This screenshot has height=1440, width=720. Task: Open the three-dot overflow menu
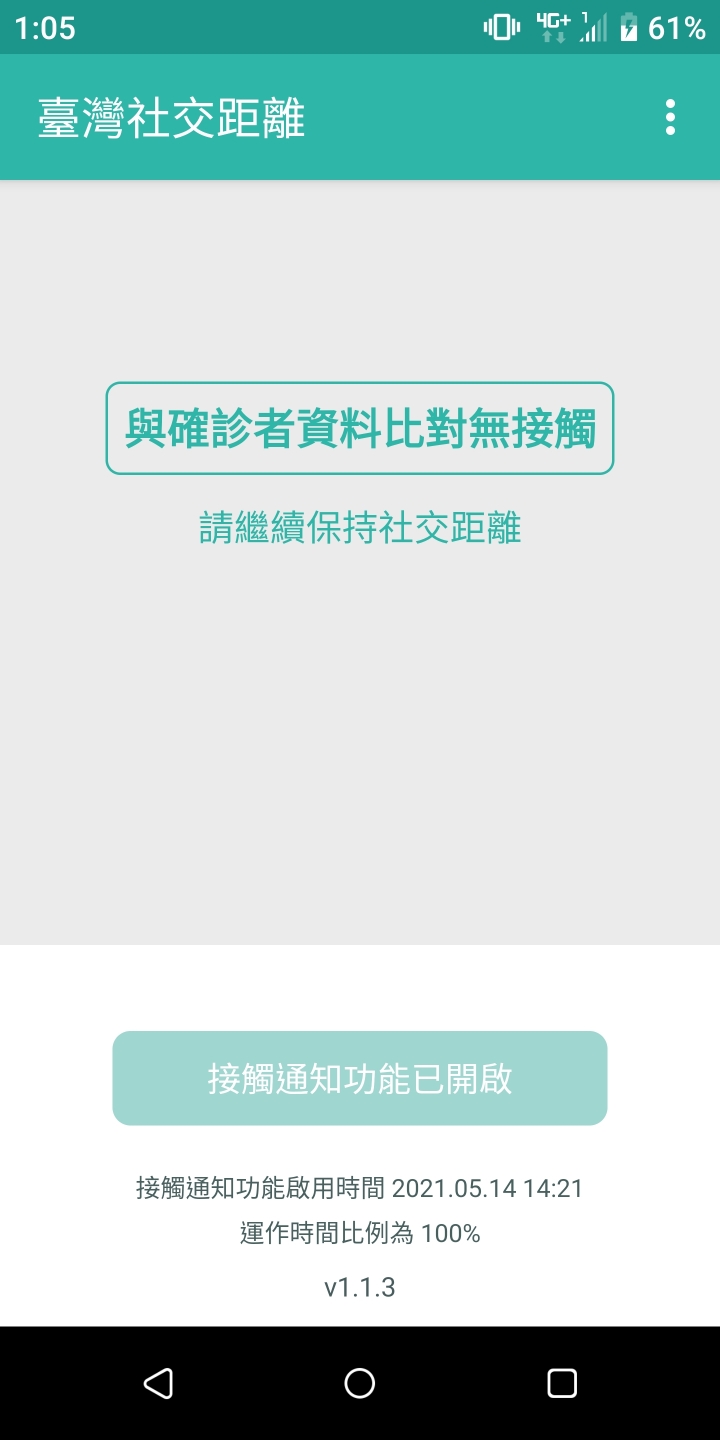click(670, 118)
